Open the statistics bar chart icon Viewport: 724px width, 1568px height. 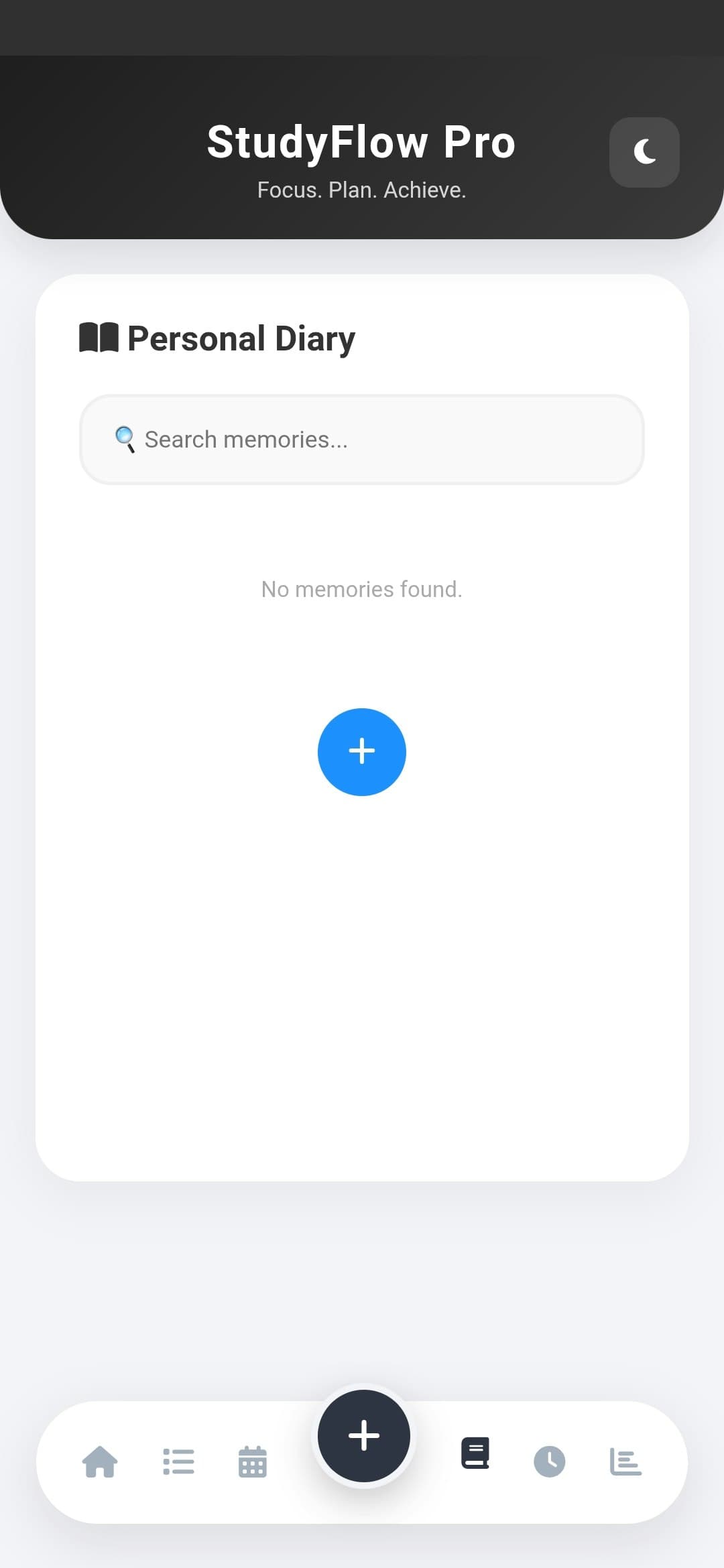624,1462
